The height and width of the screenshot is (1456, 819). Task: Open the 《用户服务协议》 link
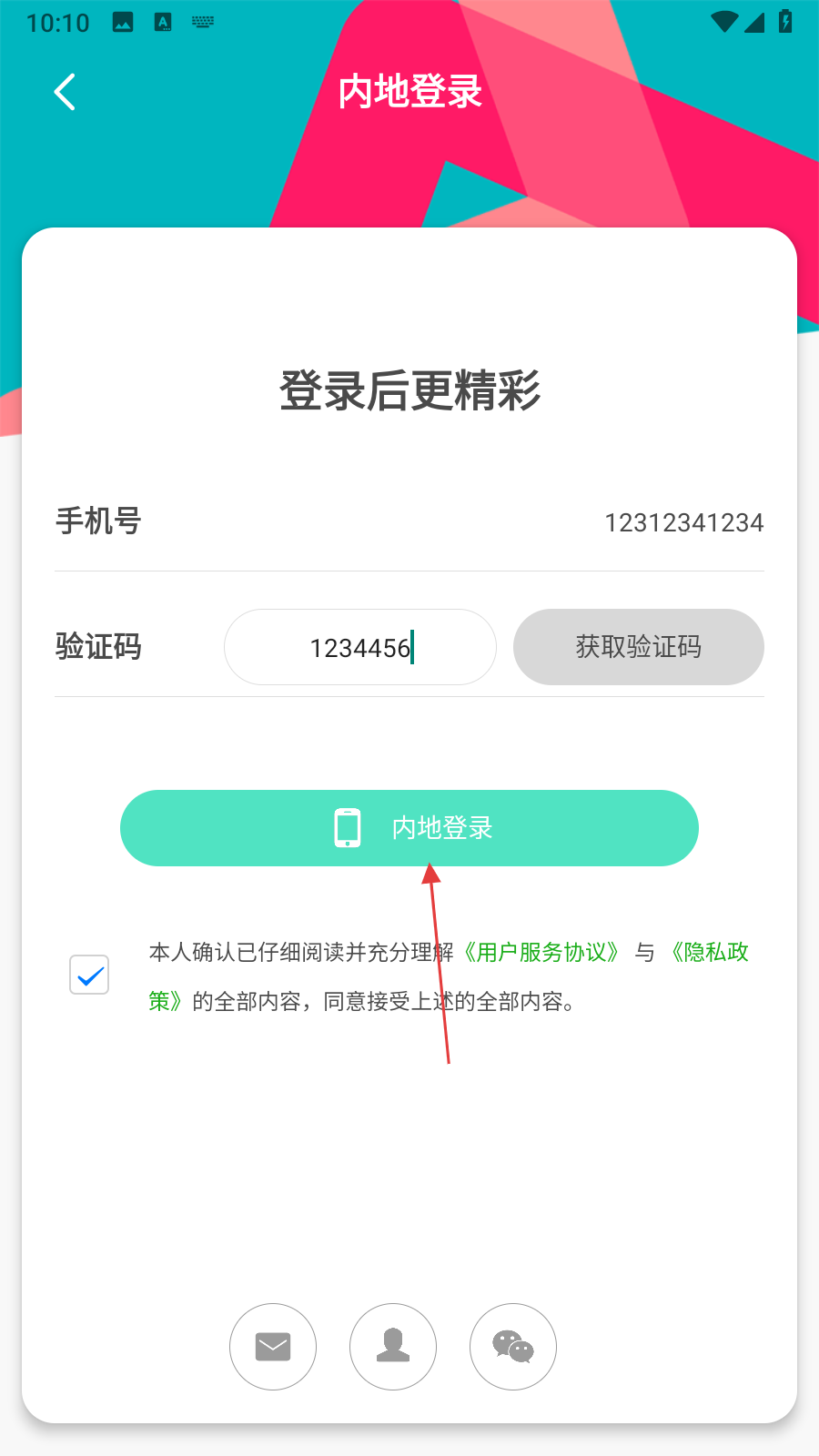(x=542, y=953)
